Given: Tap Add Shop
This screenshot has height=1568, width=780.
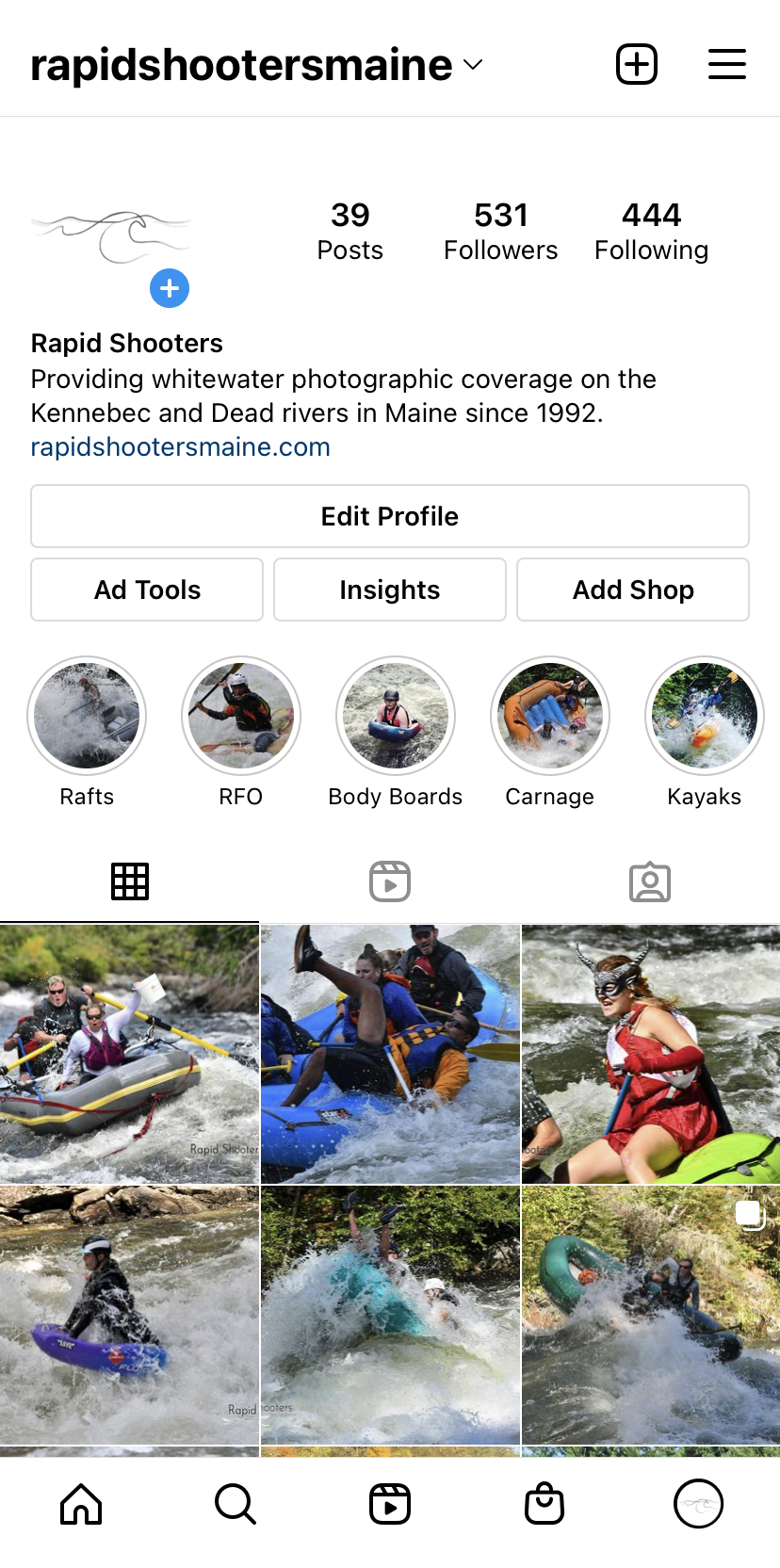Looking at the screenshot, I should click(x=633, y=590).
